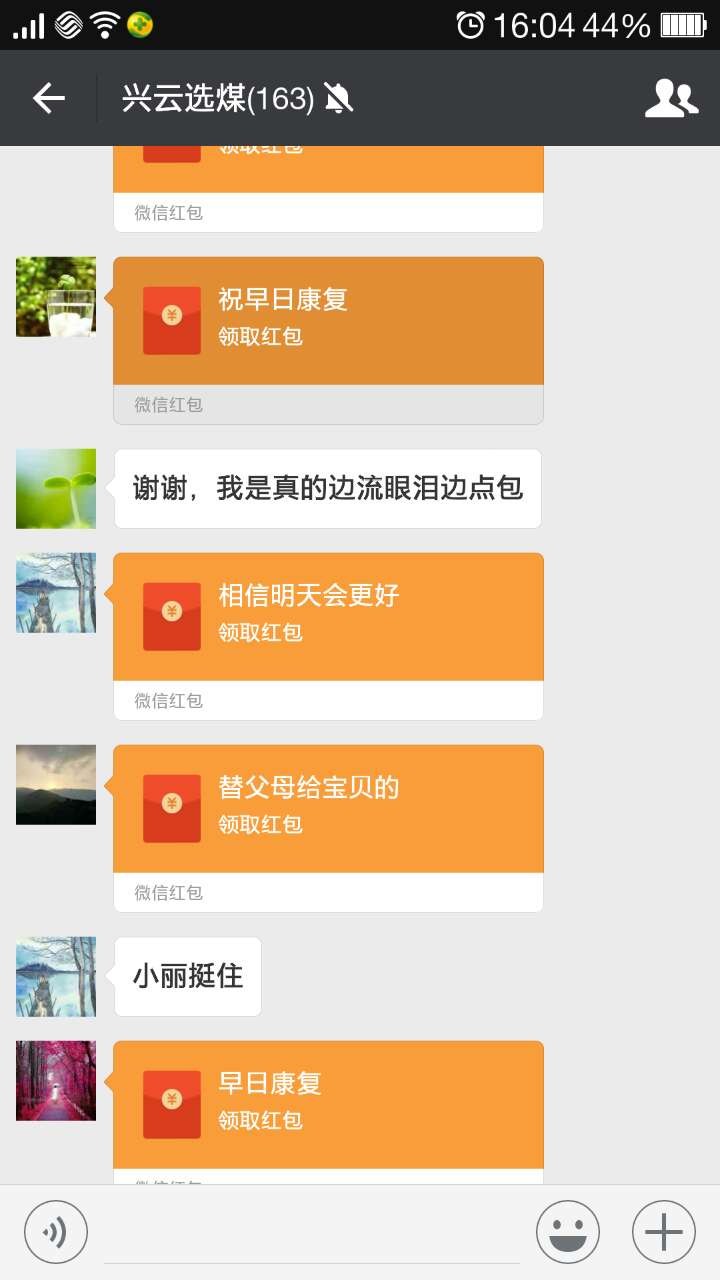Viewport: 720px width, 1280px height.
Task: Tap avatar beside 小丽挺住 message
Action: [x=56, y=976]
